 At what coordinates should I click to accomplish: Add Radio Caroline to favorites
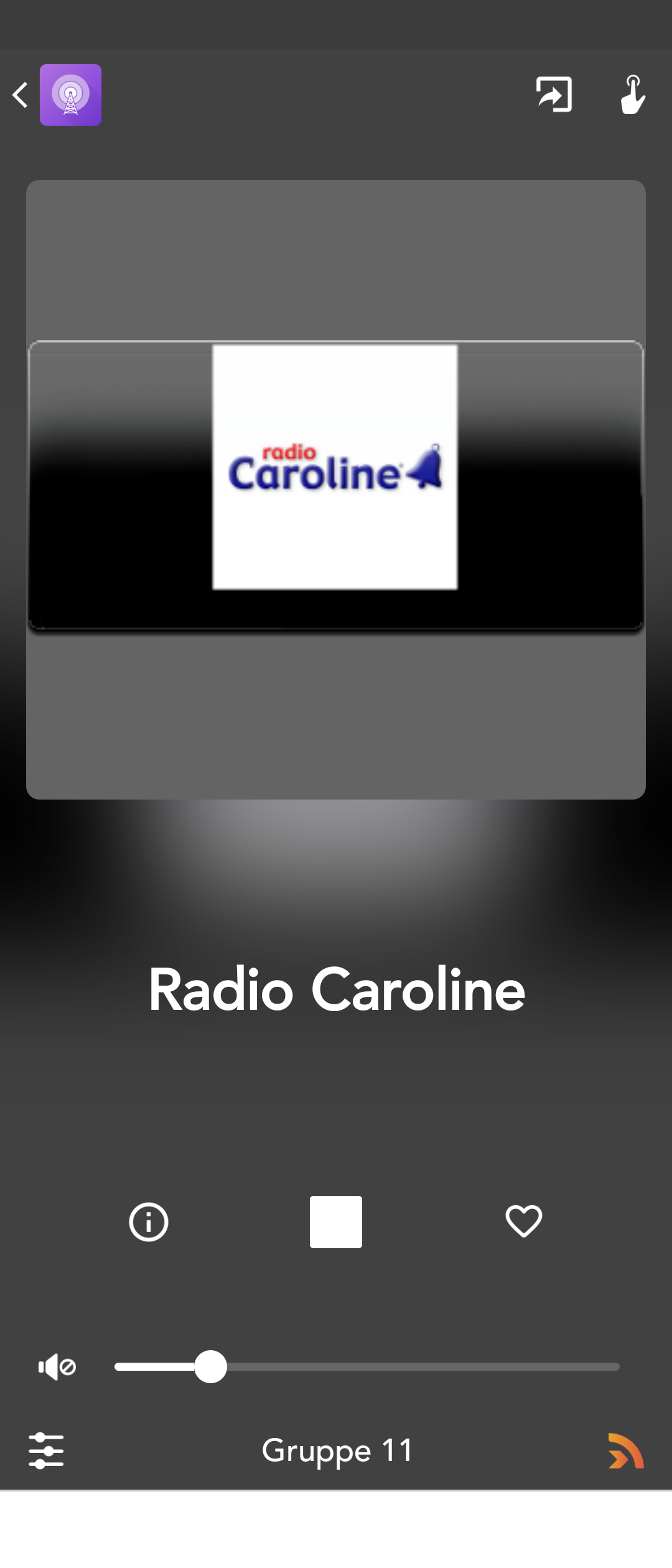(523, 1221)
